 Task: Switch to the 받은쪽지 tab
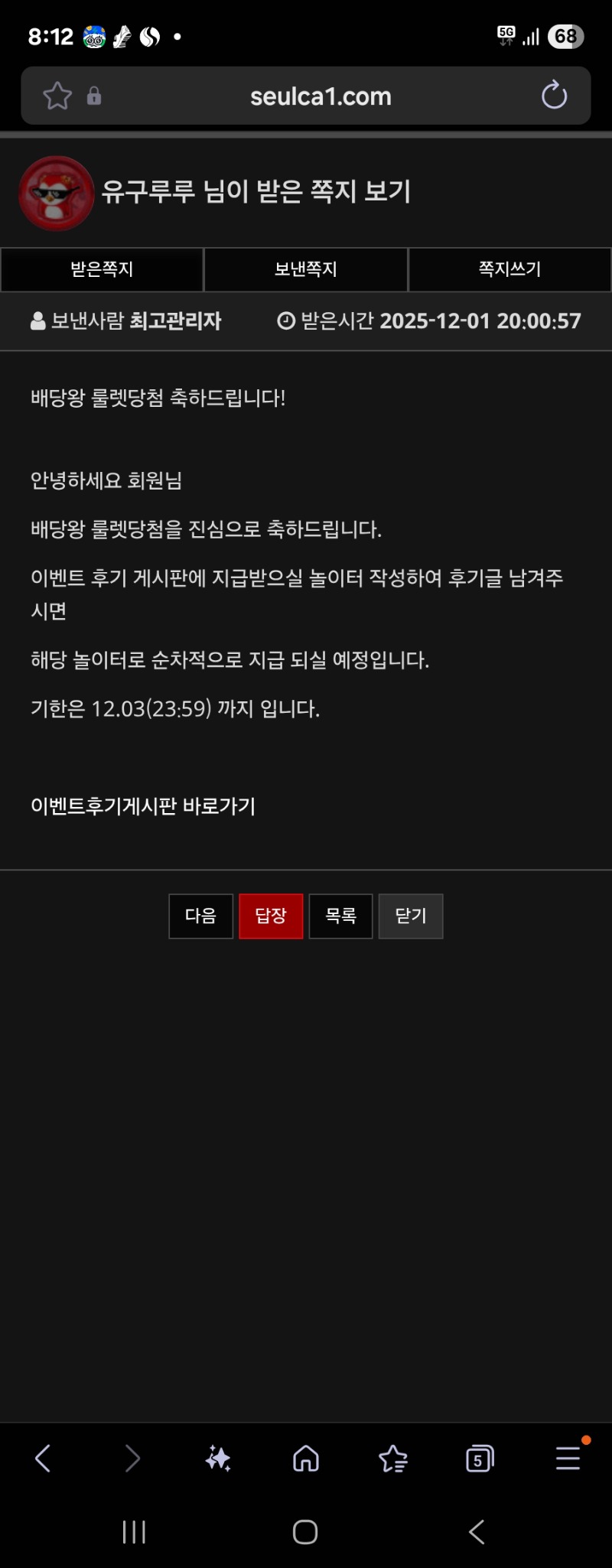(x=102, y=269)
